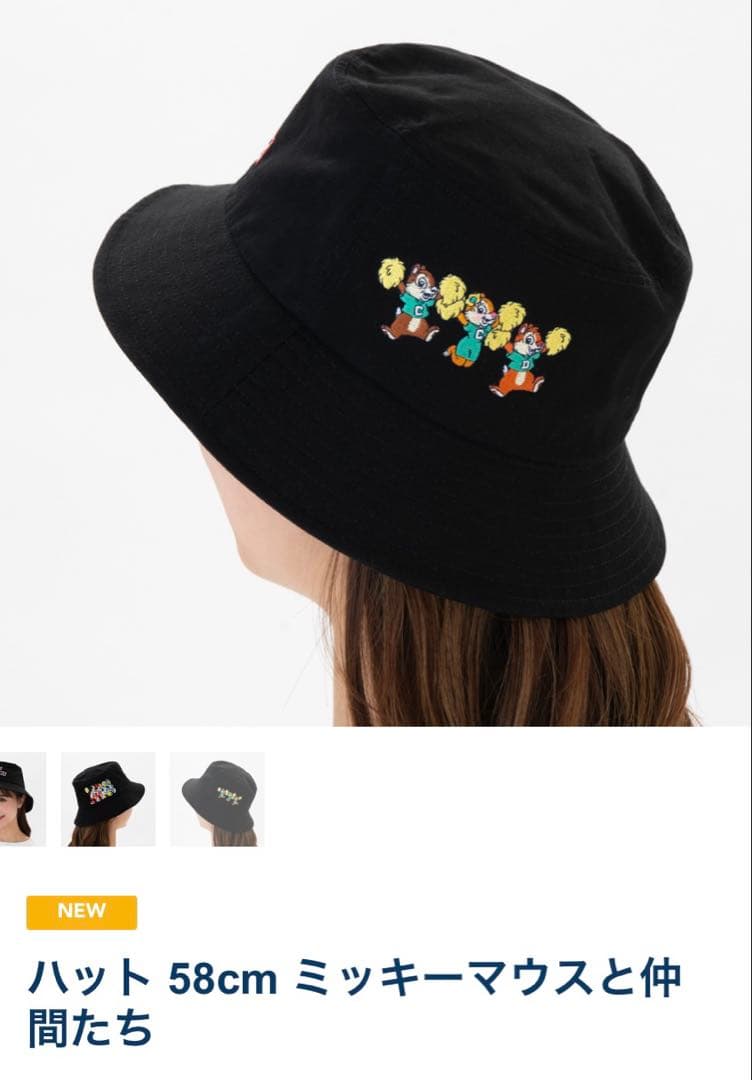Select the partly visible front-view model thumbnail

click(x=20, y=798)
